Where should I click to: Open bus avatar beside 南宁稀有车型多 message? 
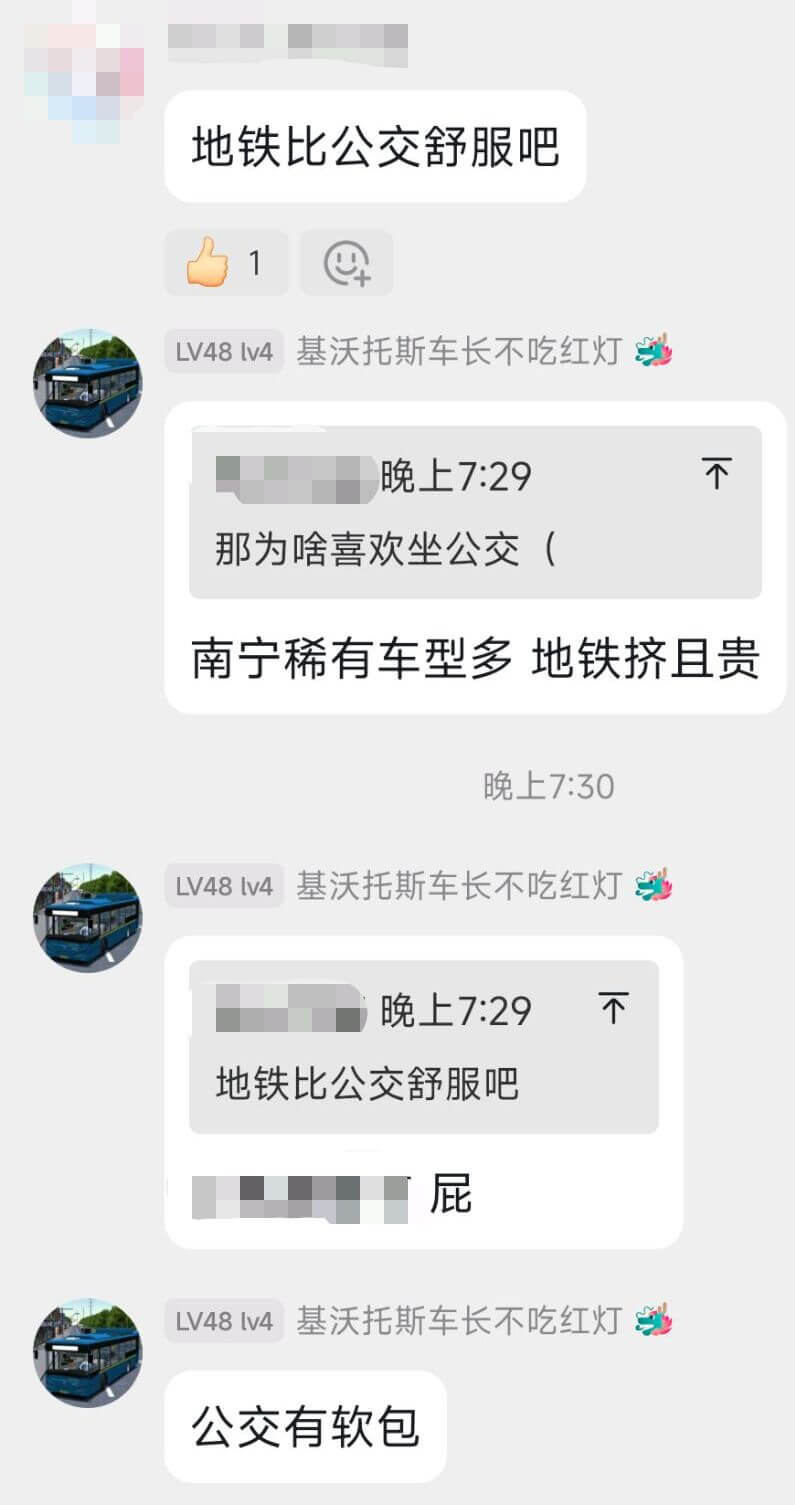click(88, 383)
